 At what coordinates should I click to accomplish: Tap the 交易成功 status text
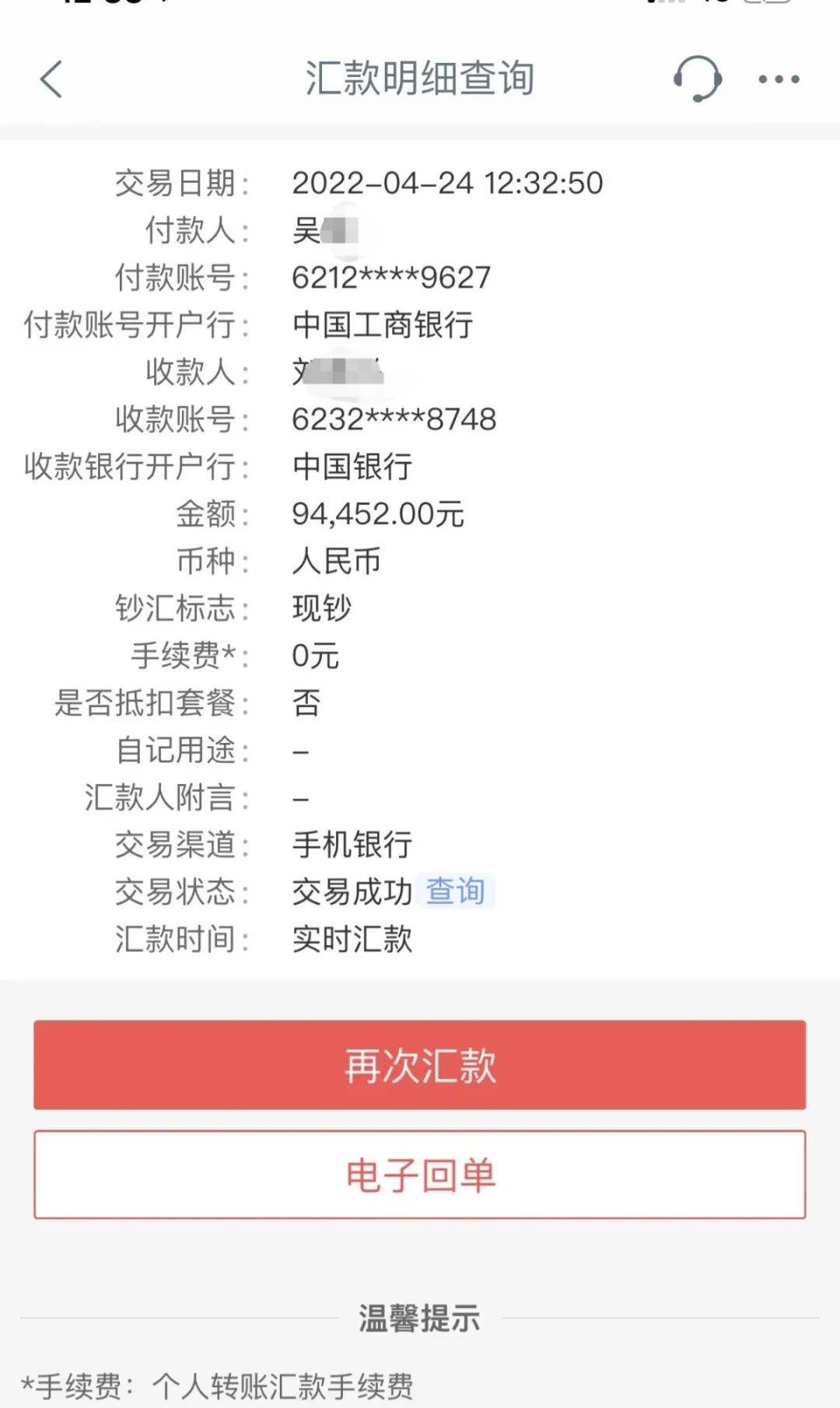pos(350,892)
